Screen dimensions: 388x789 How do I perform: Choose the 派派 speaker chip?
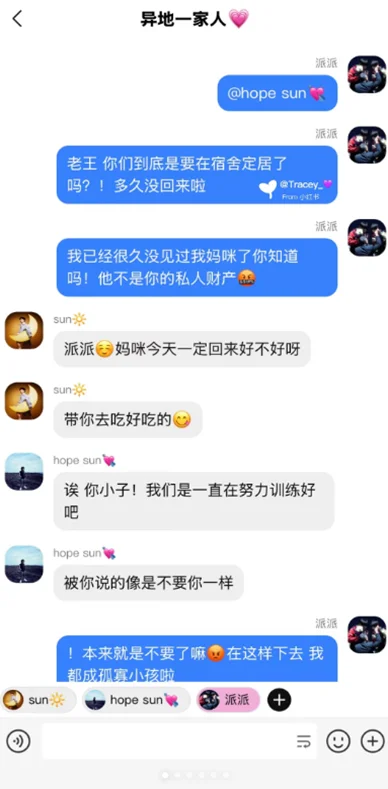(228, 700)
